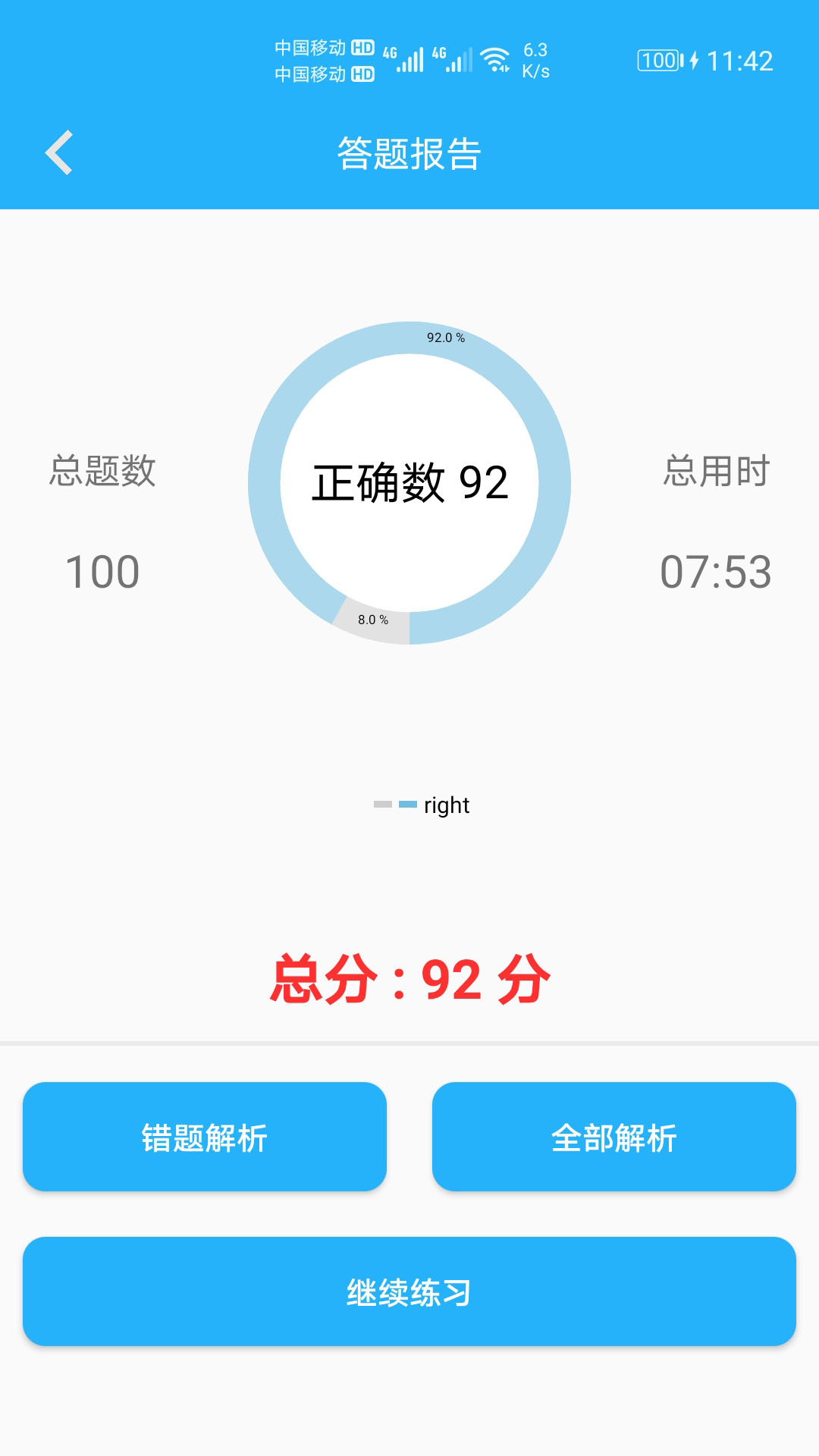Expand details on the 92.0% label
This screenshot has width=819, height=1456.
[x=444, y=339]
